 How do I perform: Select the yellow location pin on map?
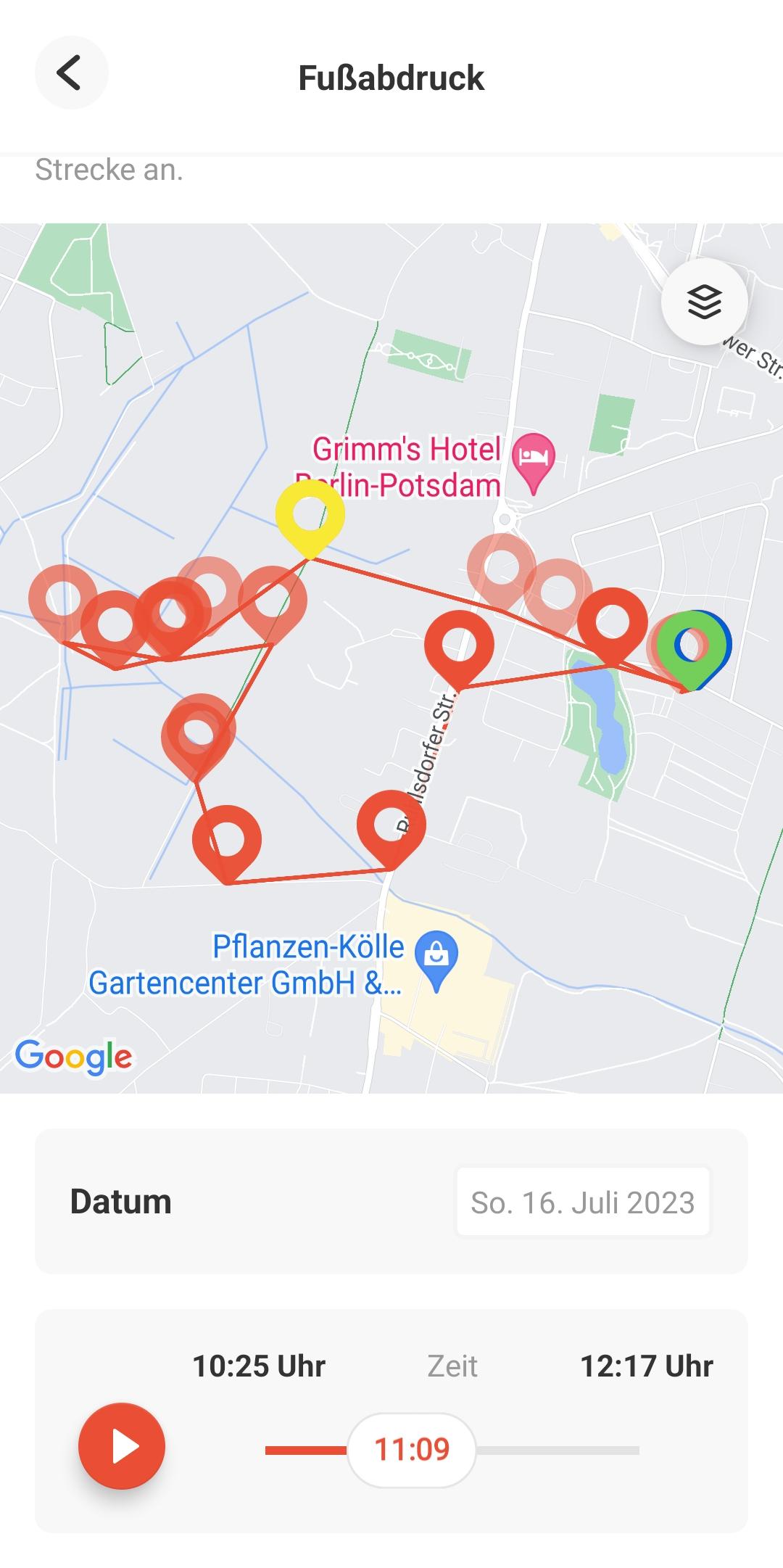(x=310, y=518)
